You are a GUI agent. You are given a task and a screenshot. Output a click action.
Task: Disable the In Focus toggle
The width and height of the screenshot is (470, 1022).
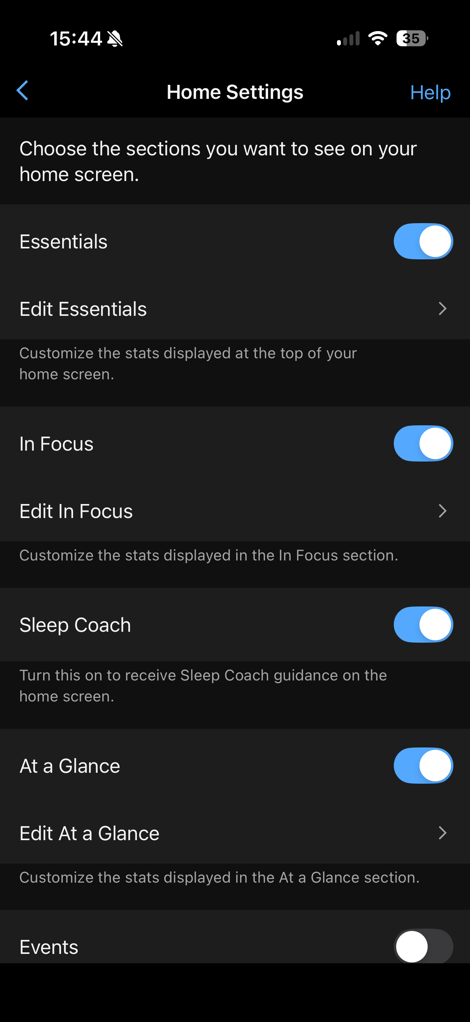point(423,444)
